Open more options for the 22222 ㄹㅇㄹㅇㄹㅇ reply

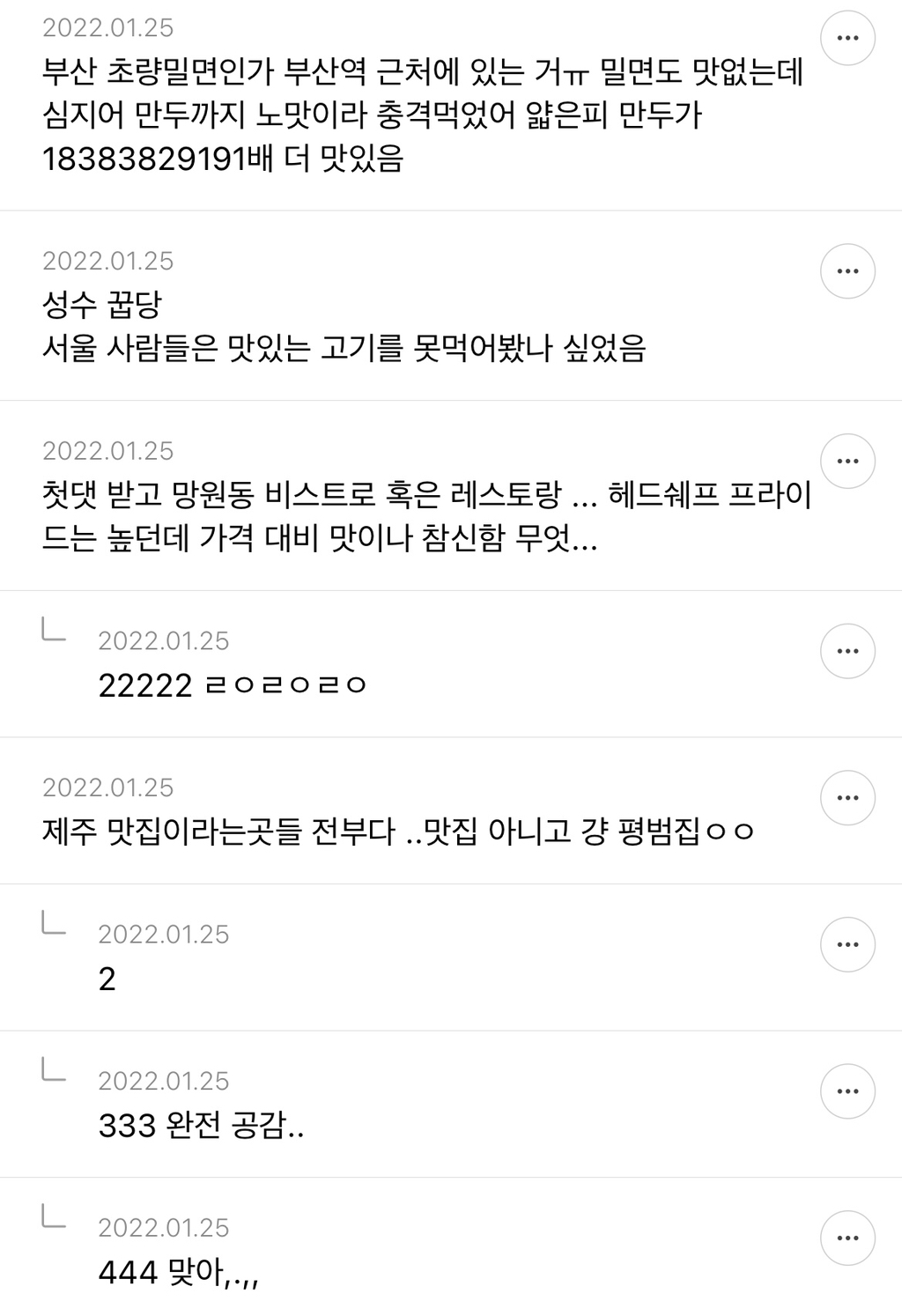(847, 652)
